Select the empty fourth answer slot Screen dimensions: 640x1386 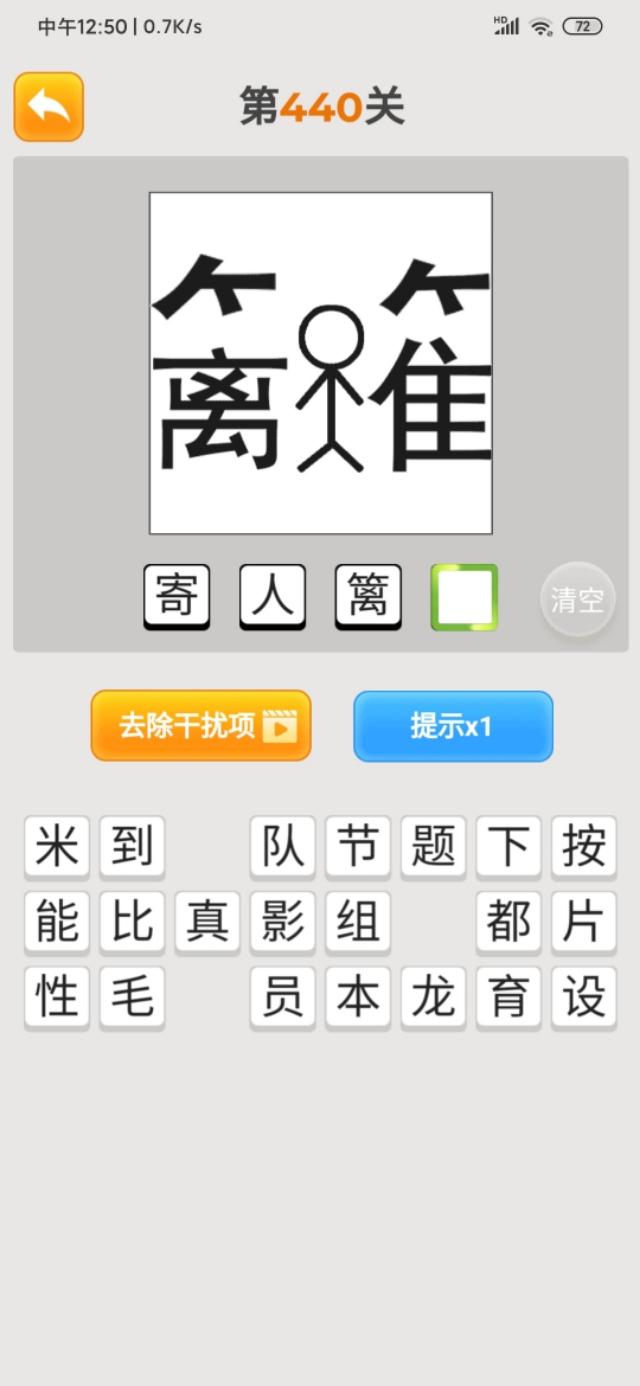(x=464, y=597)
